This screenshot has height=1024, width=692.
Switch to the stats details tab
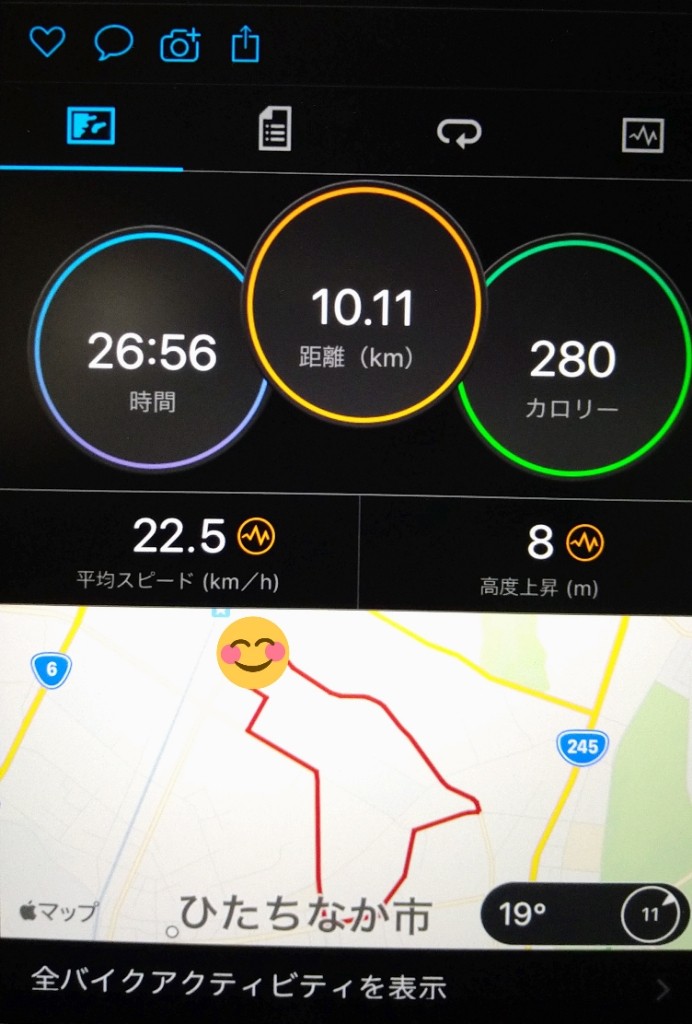tap(274, 131)
